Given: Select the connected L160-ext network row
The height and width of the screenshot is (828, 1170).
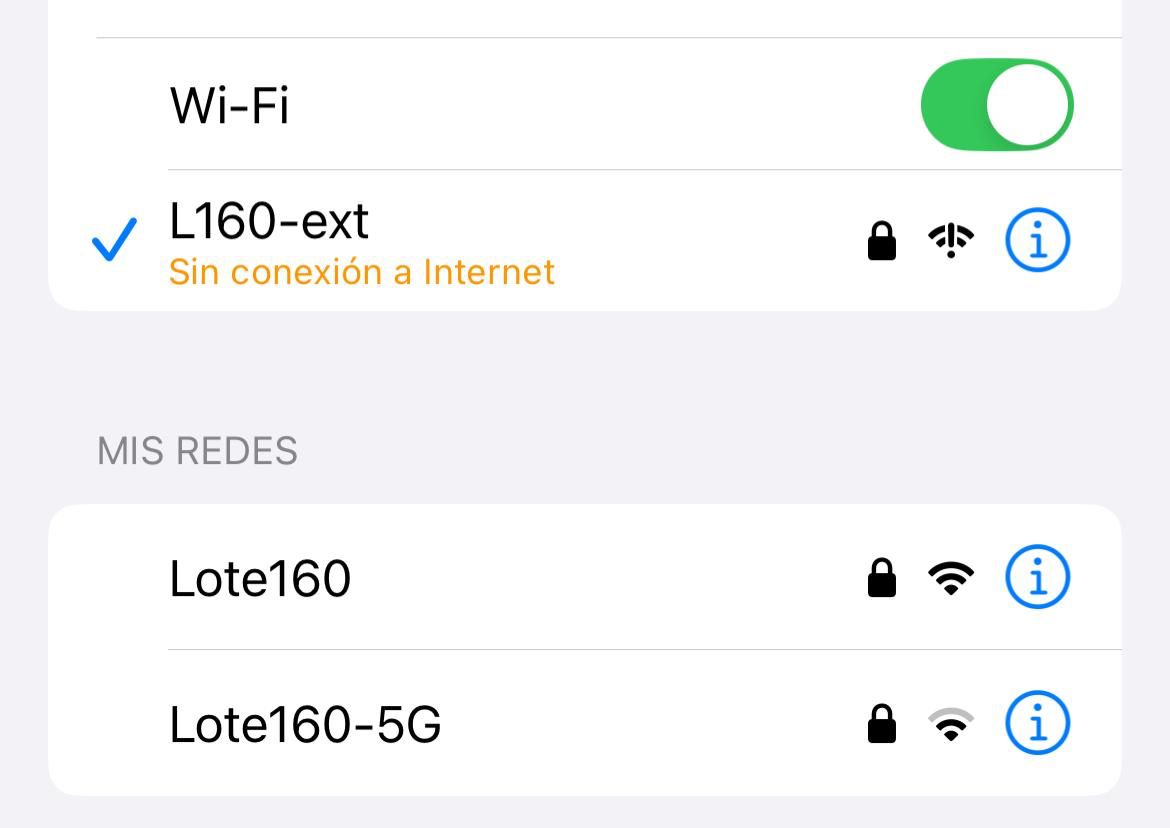Looking at the screenshot, I should (400, 241).
